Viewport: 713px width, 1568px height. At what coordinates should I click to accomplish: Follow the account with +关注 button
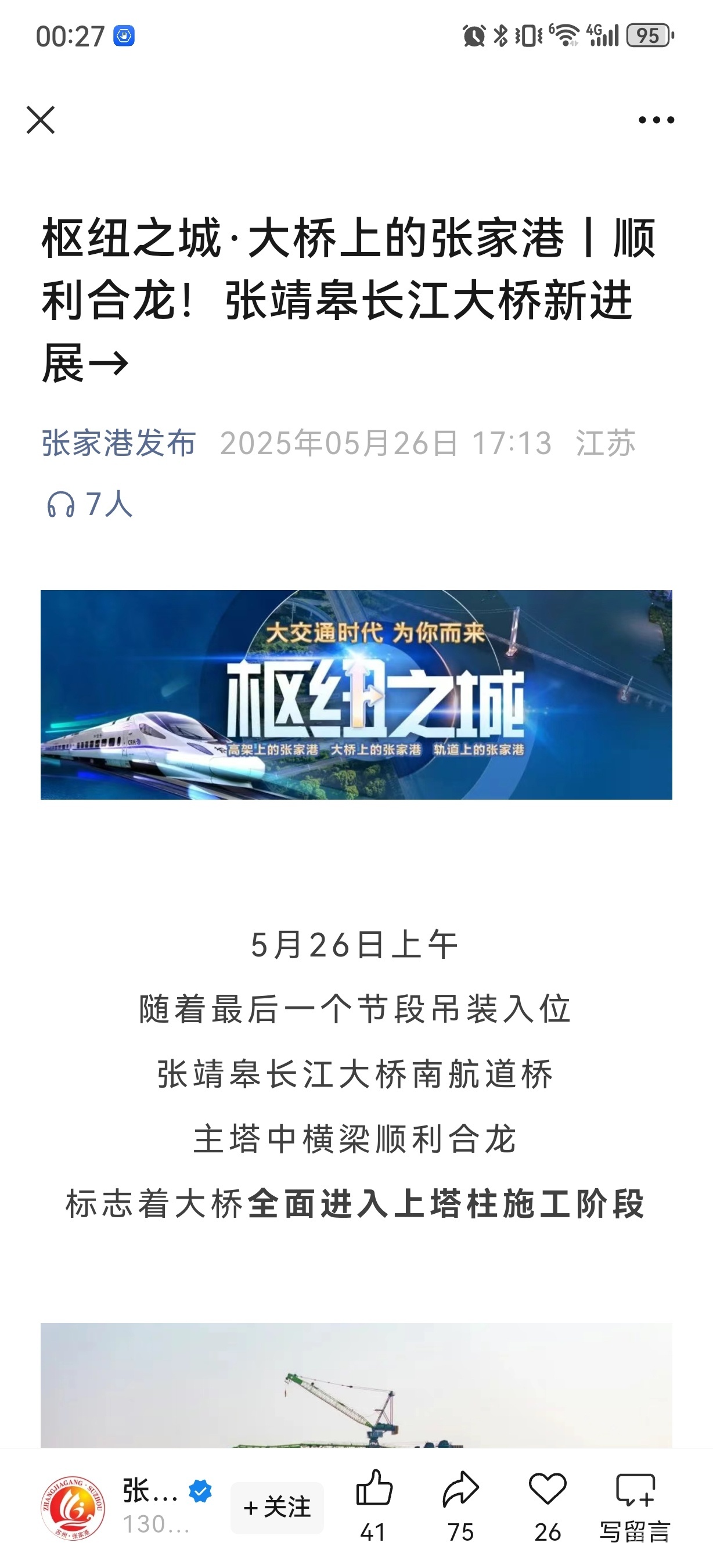point(277,1507)
